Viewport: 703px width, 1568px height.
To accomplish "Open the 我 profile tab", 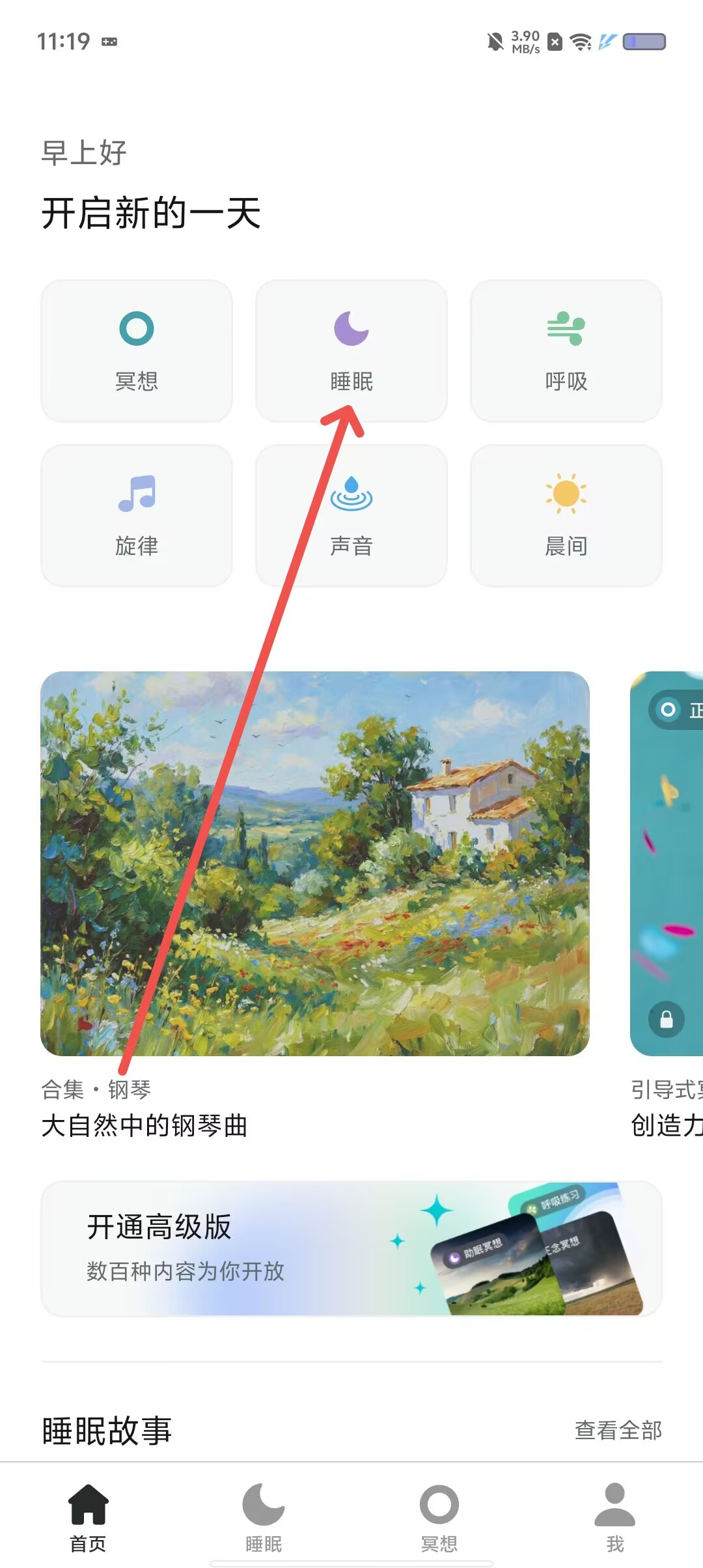I will click(615, 1517).
